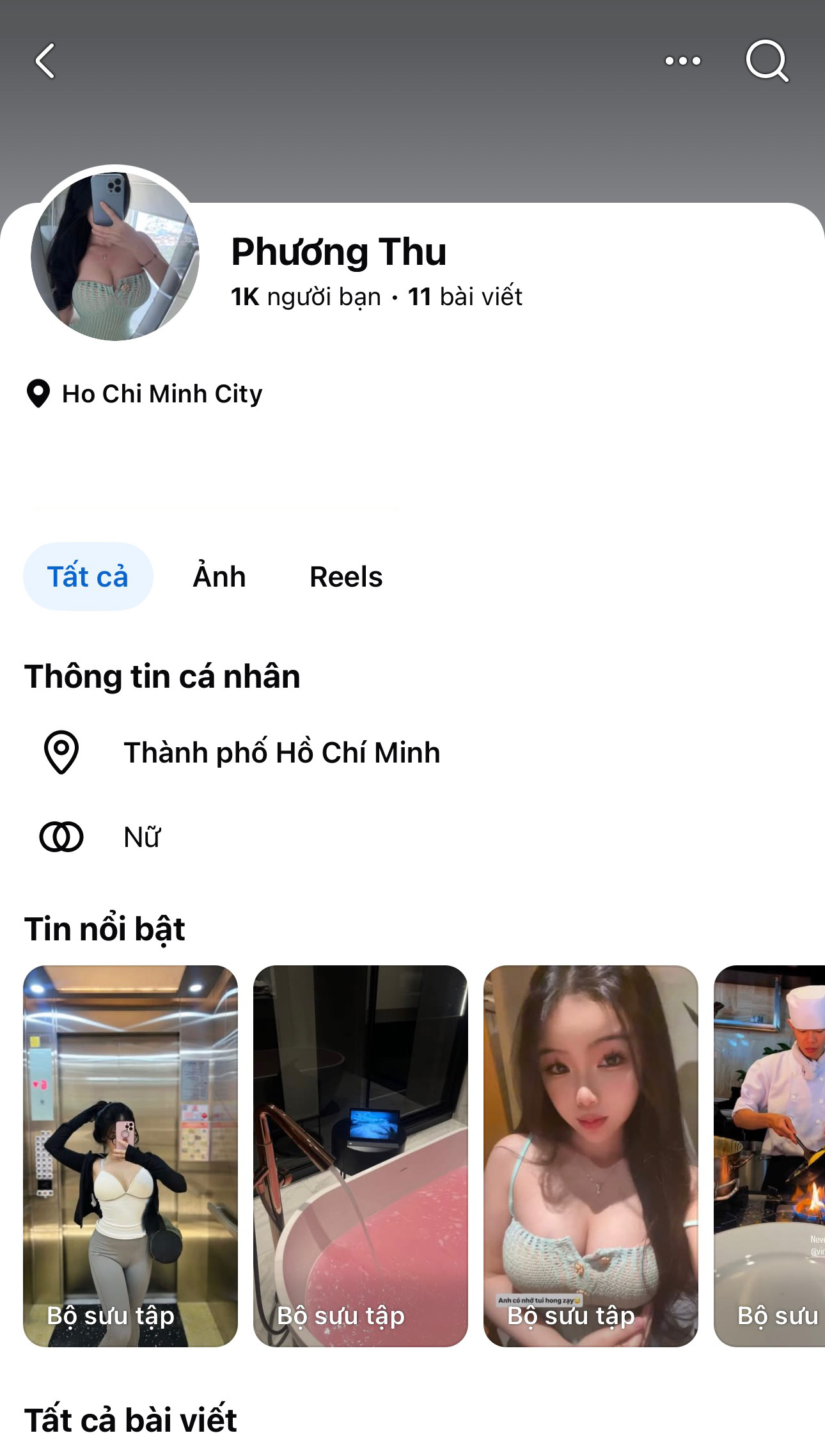The image size is (825, 1456).
Task: Open the chef cooking highlight collection
Action: coord(769,1156)
